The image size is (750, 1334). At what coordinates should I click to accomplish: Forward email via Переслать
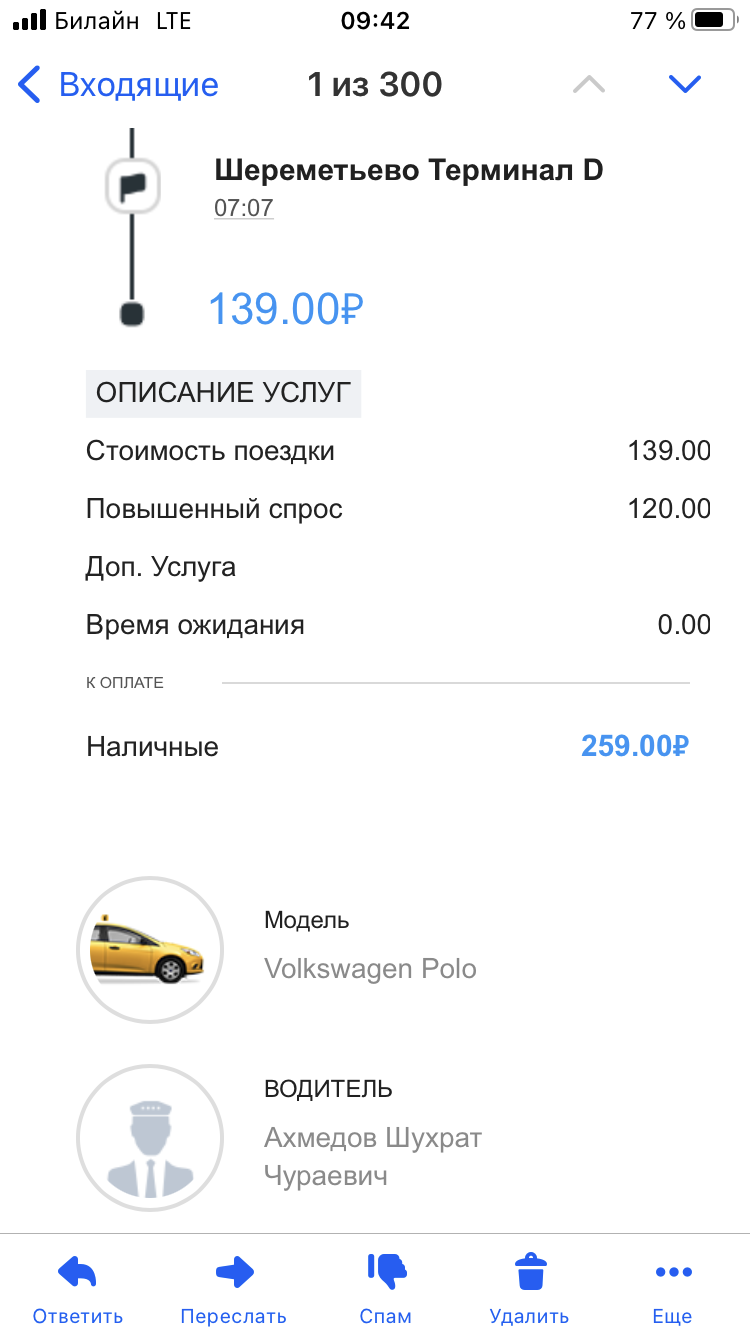coord(234,1288)
